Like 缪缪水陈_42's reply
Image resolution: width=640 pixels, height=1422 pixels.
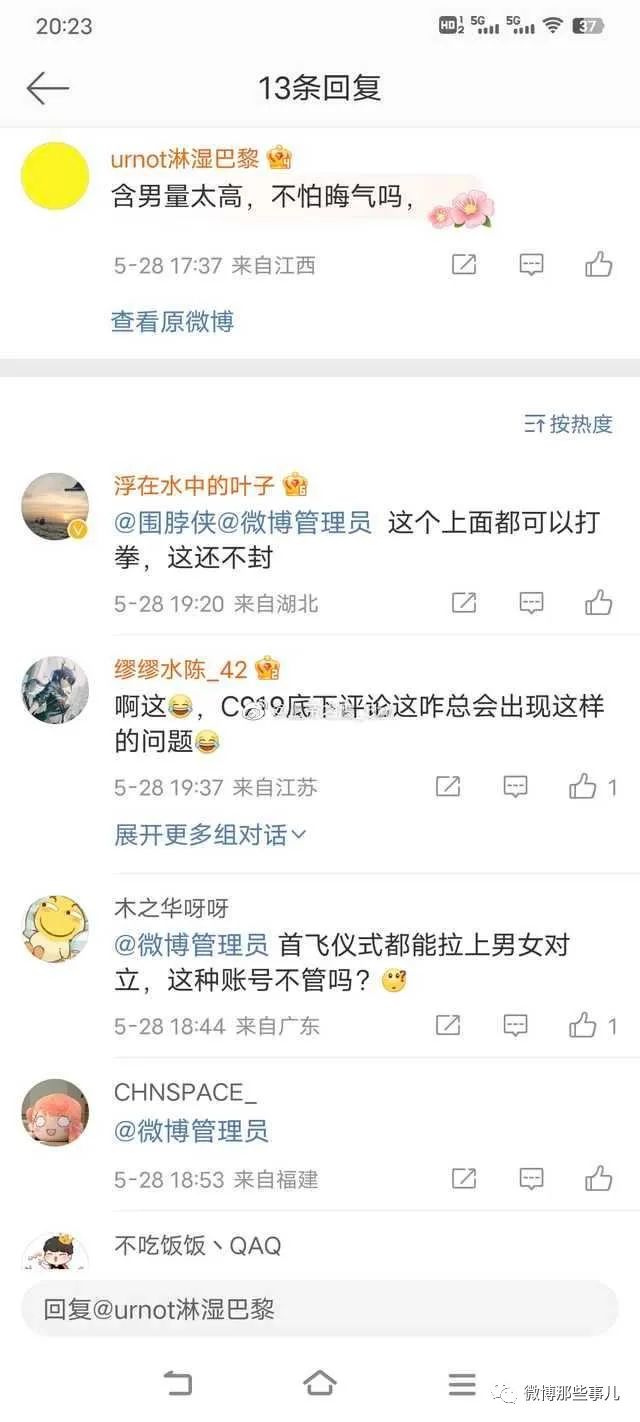(583, 787)
